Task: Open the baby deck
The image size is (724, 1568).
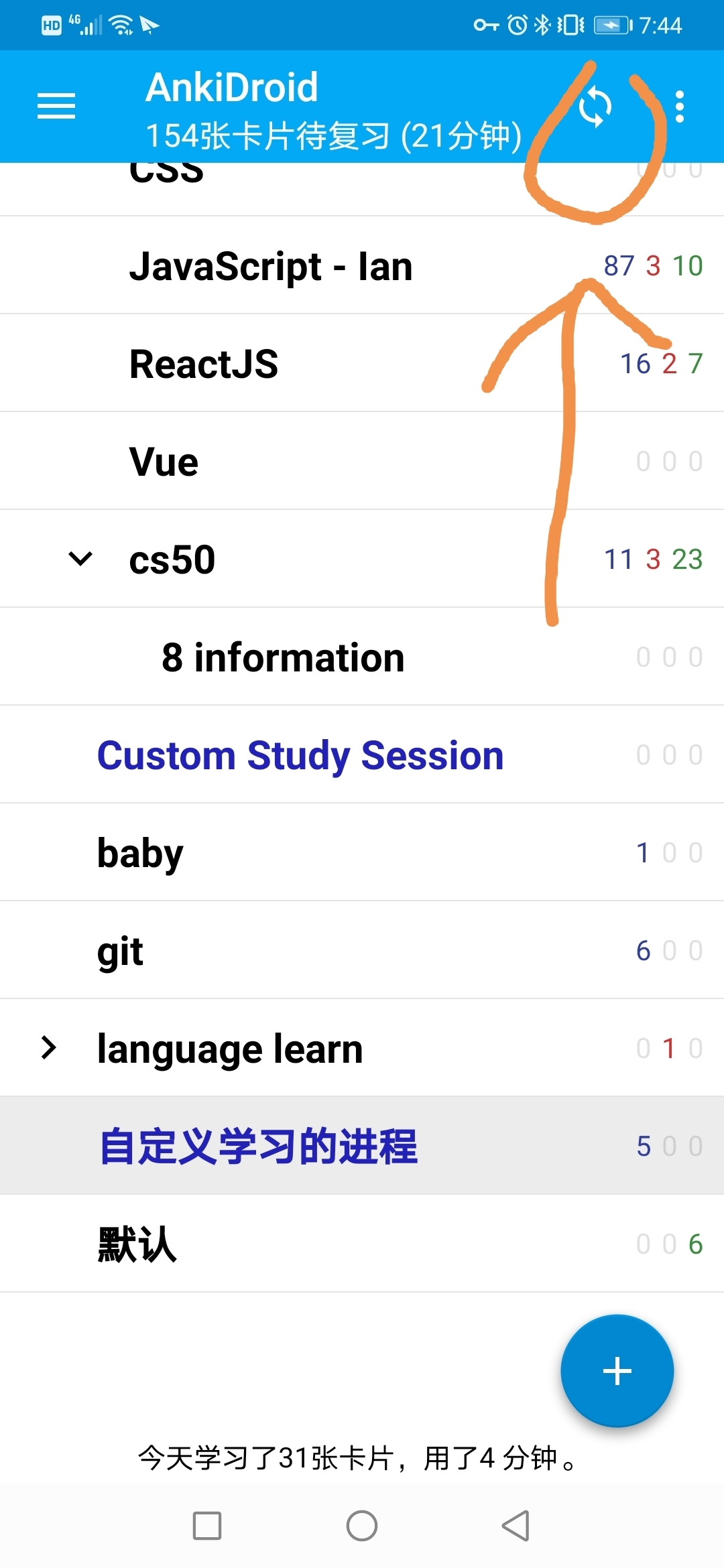Action: [140, 853]
